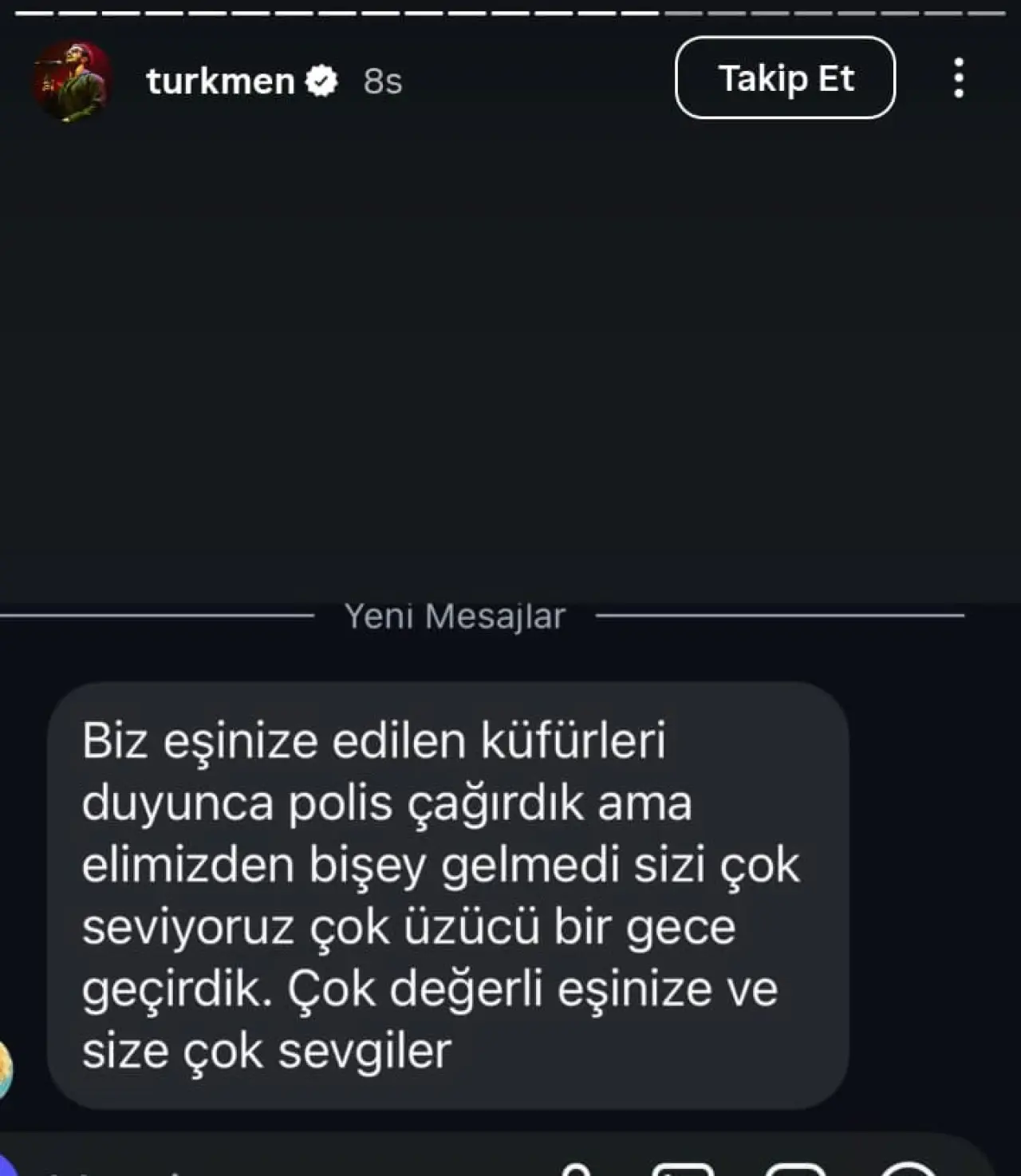This screenshot has height=1176, width=1021.
Task: Open turkmen's profile by clicking the username
Action: 219,79
